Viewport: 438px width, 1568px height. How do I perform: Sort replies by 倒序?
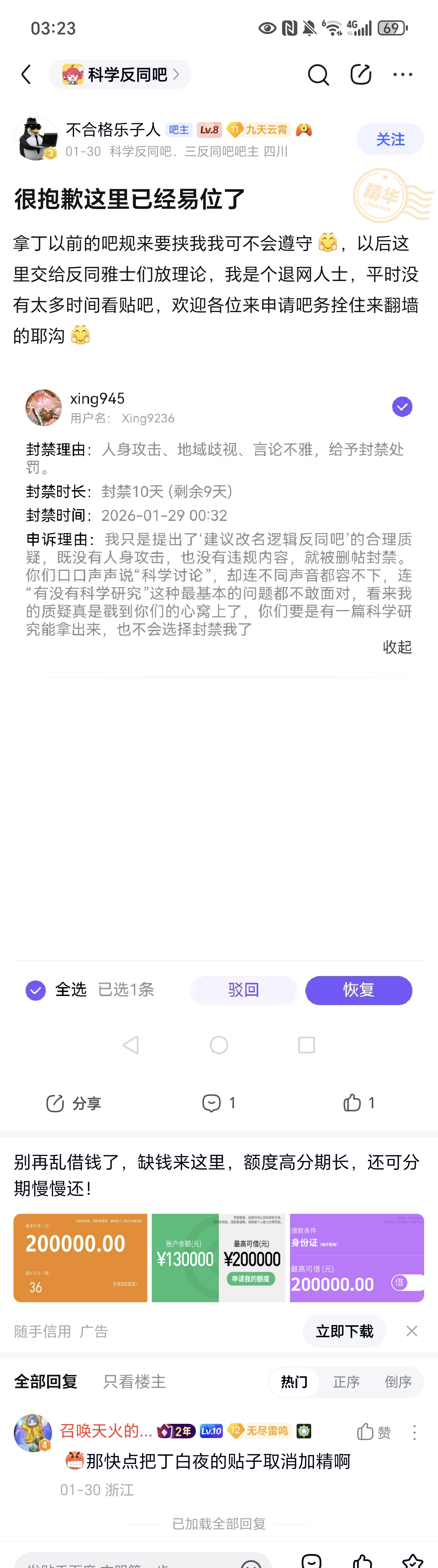click(x=398, y=1382)
